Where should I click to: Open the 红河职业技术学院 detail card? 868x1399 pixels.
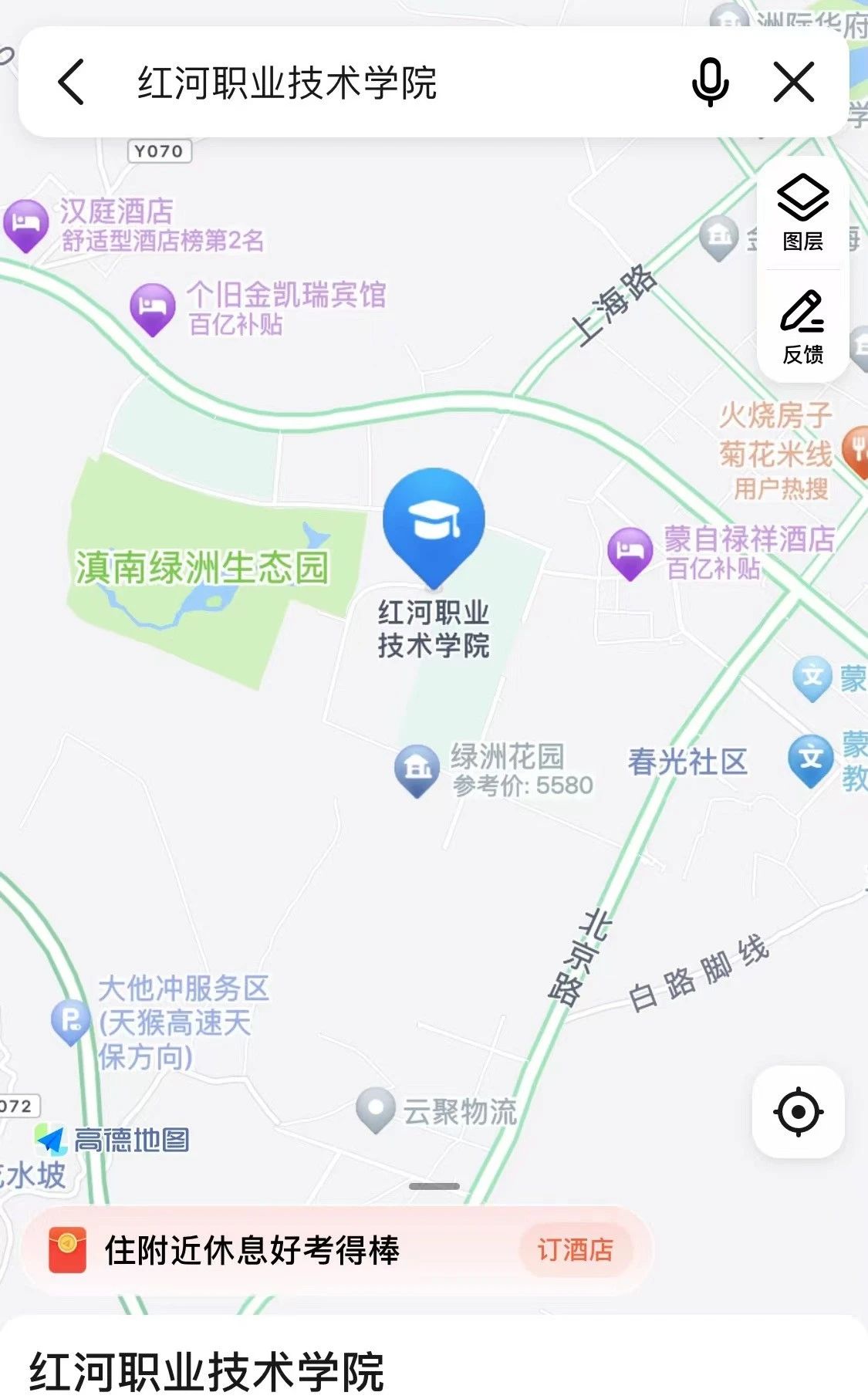(207, 1370)
